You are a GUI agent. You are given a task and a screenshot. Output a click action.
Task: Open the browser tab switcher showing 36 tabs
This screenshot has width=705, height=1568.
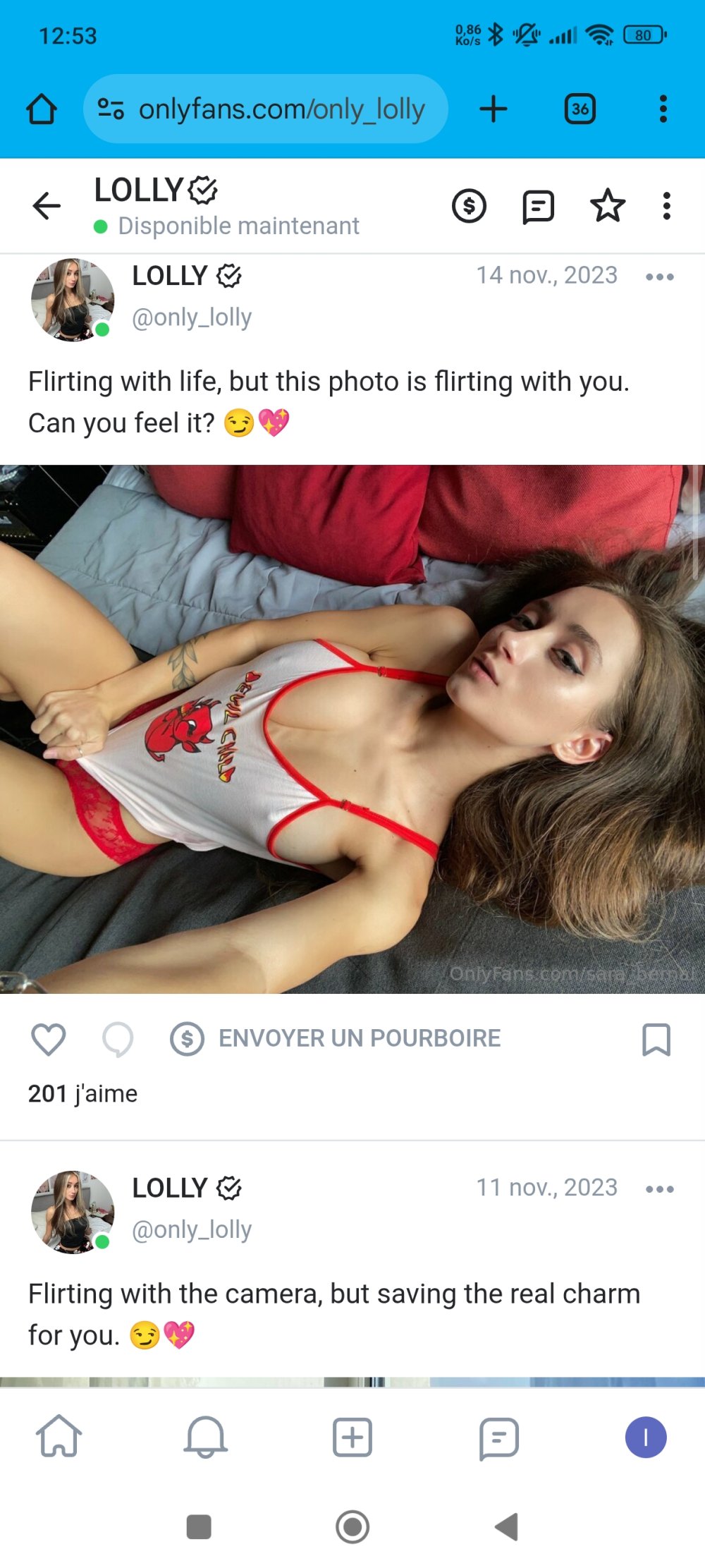tap(580, 108)
